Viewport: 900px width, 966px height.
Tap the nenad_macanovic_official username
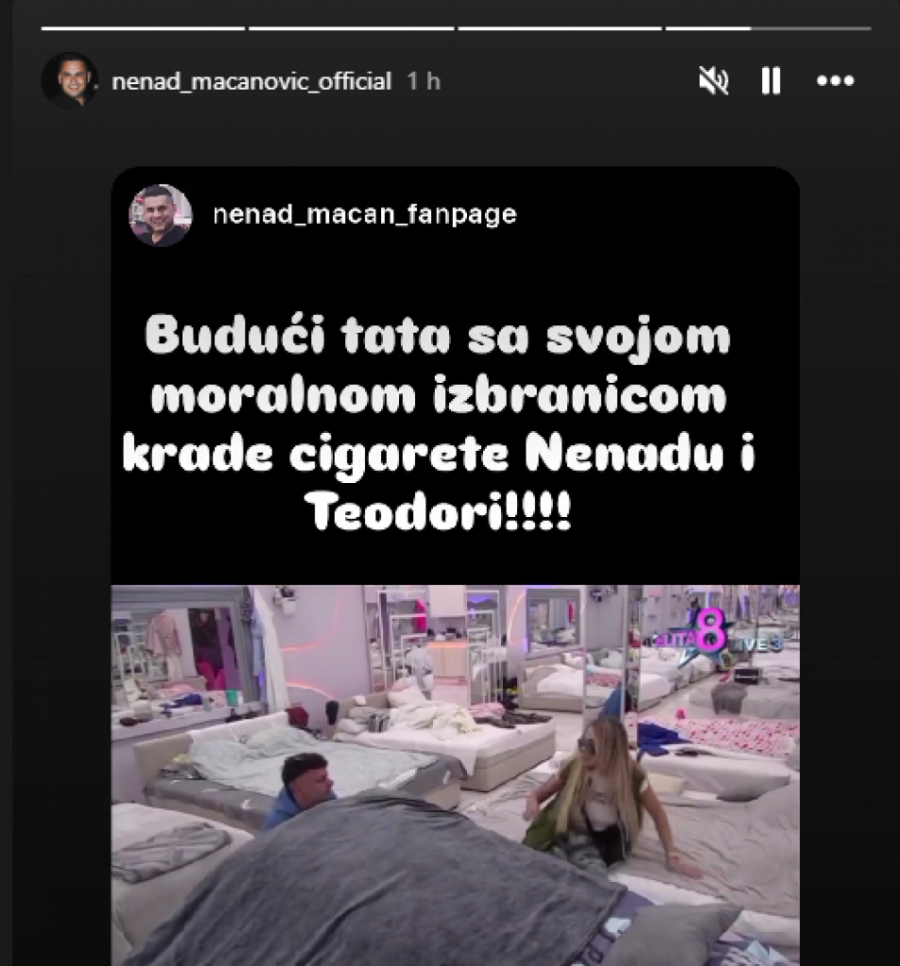(x=251, y=82)
